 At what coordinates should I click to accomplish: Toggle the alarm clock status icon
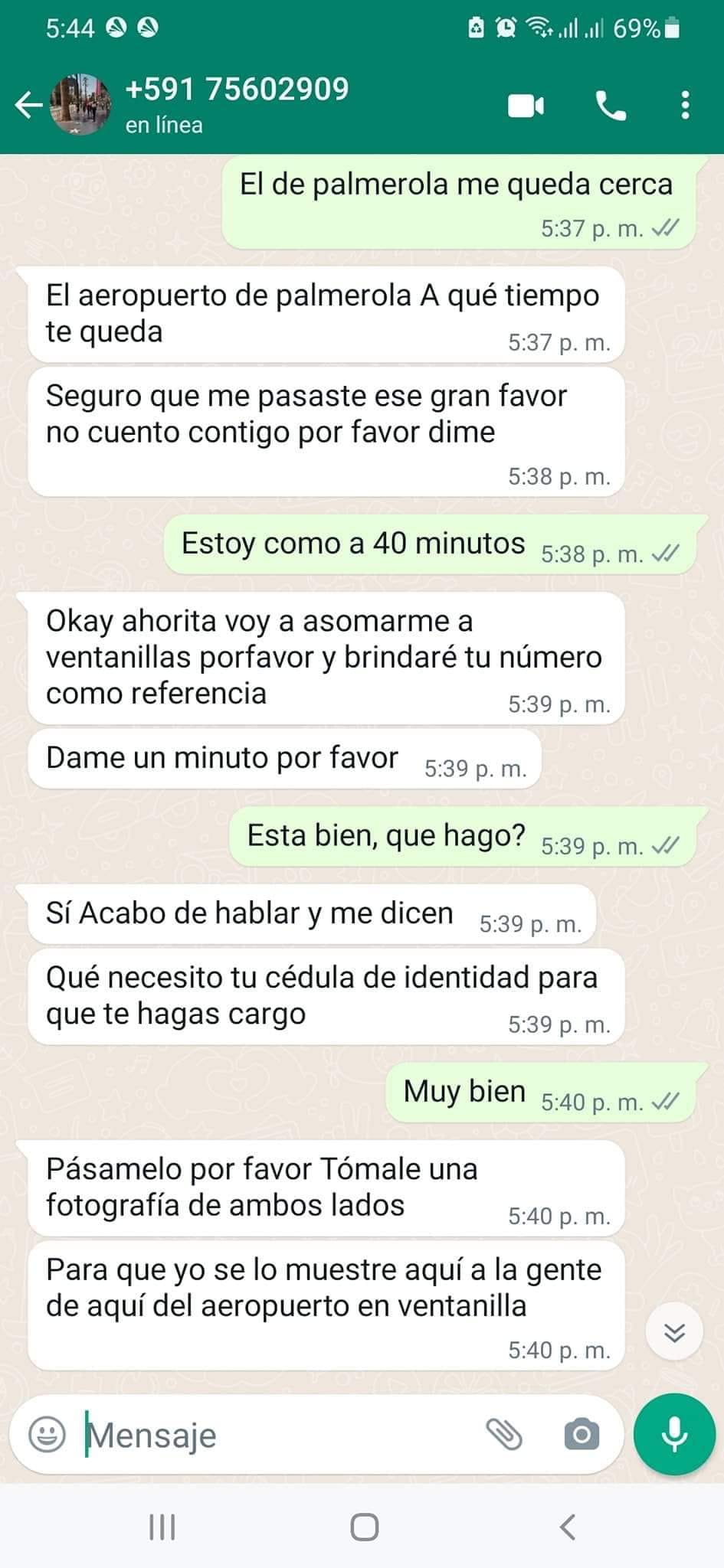tap(505, 26)
